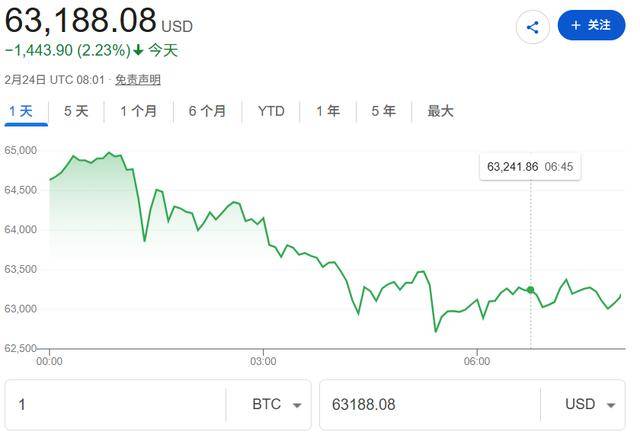This screenshot has height=432, width=640.
Task: Open the USD currency dropdown
Action: coord(590,405)
